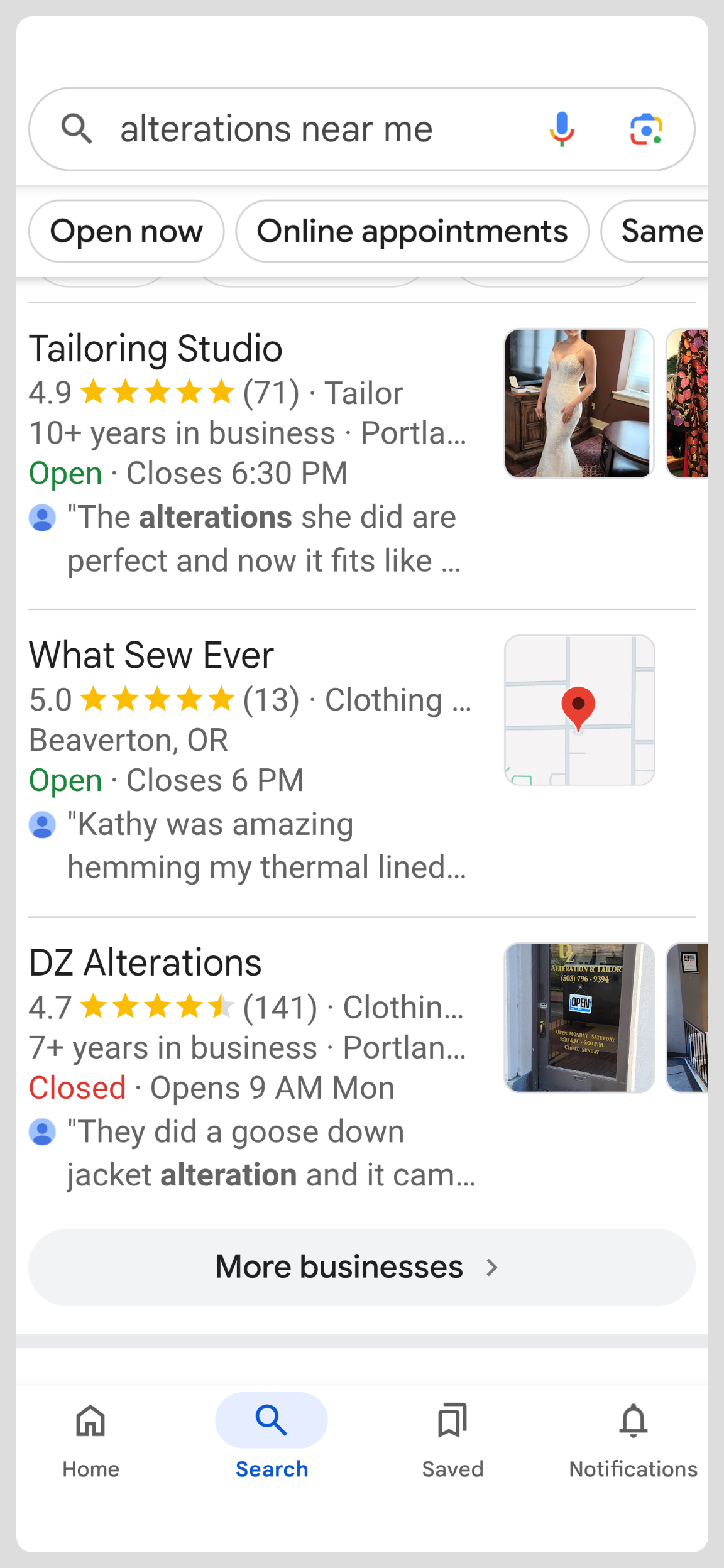View the DZ Alterations storefront photo
Image resolution: width=724 pixels, height=1568 pixels.
click(x=579, y=1017)
